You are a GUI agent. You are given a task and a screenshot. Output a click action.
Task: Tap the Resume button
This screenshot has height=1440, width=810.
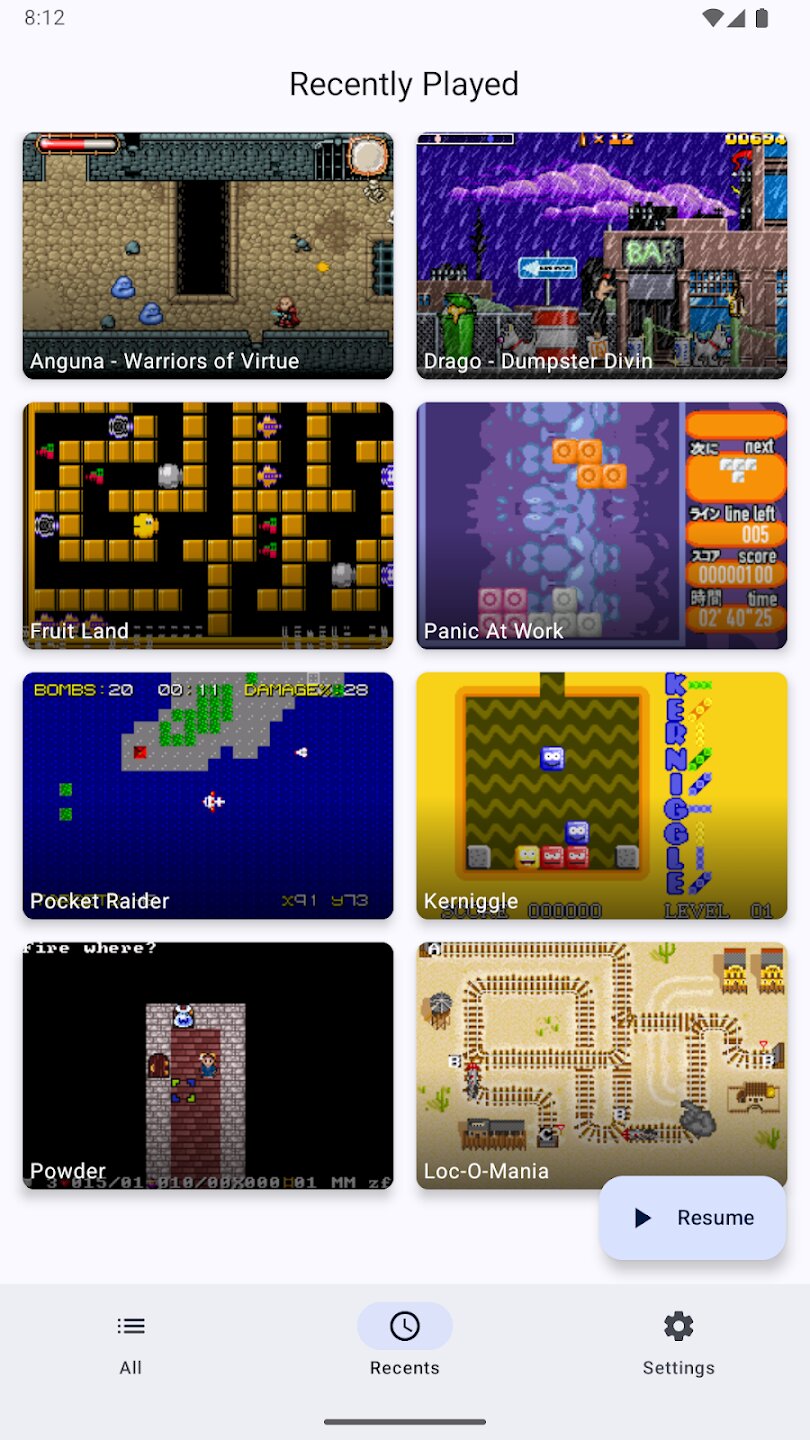(x=692, y=1217)
